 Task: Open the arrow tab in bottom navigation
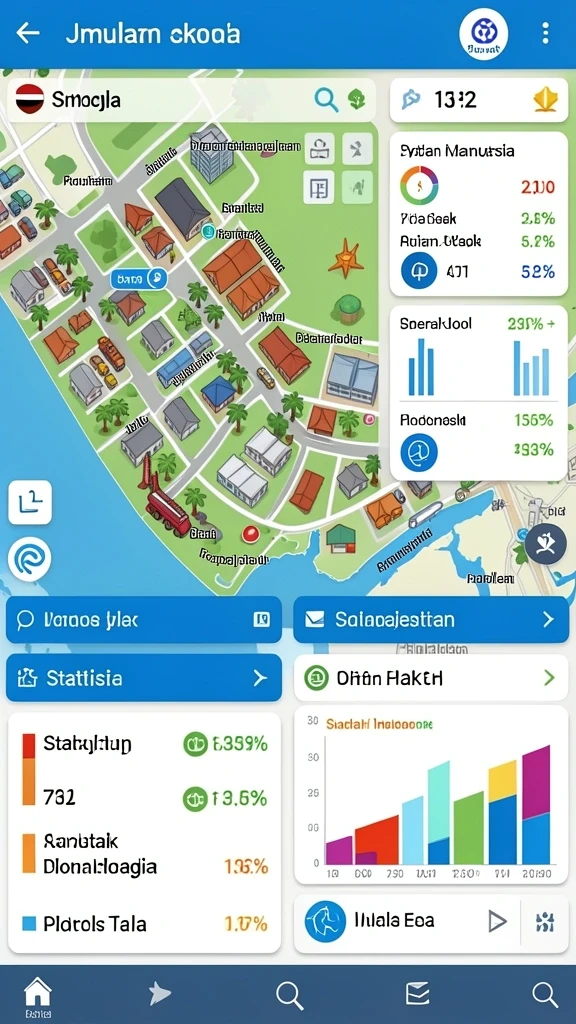pyautogui.click(x=159, y=995)
